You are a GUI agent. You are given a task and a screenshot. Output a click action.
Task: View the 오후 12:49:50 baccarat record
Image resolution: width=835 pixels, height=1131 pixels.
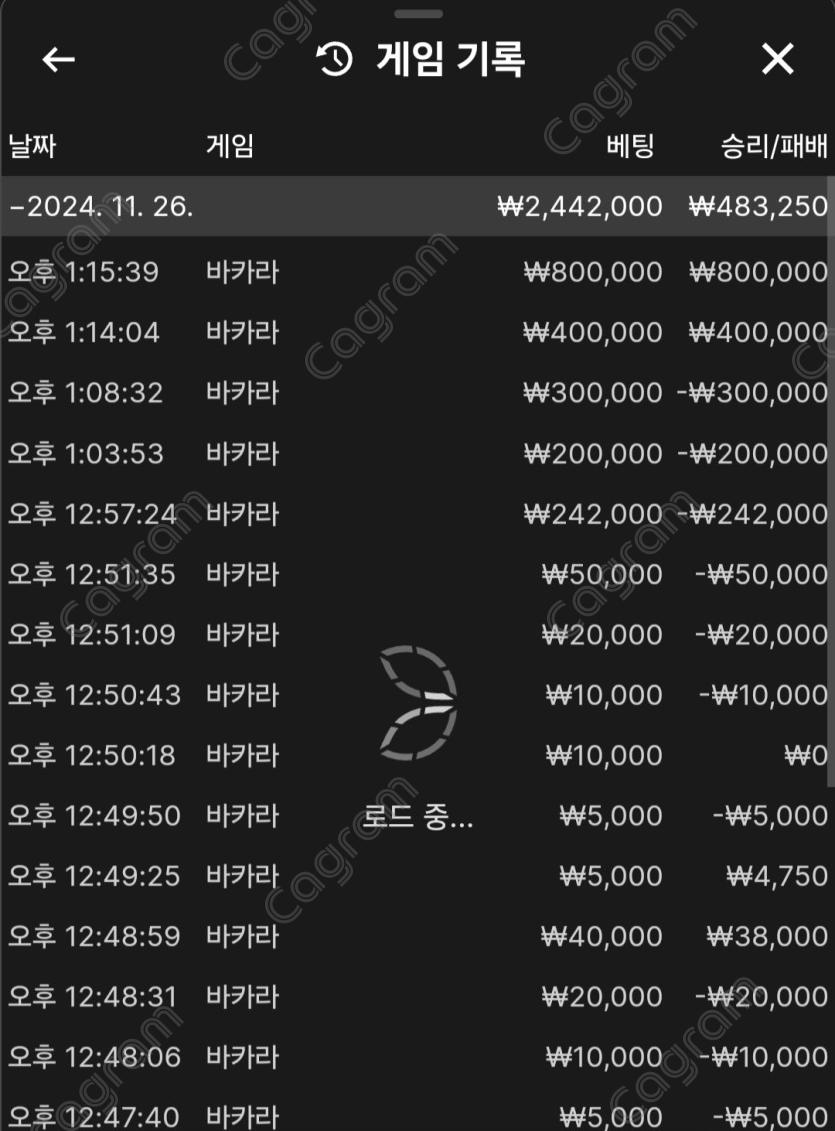(x=417, y=816)
